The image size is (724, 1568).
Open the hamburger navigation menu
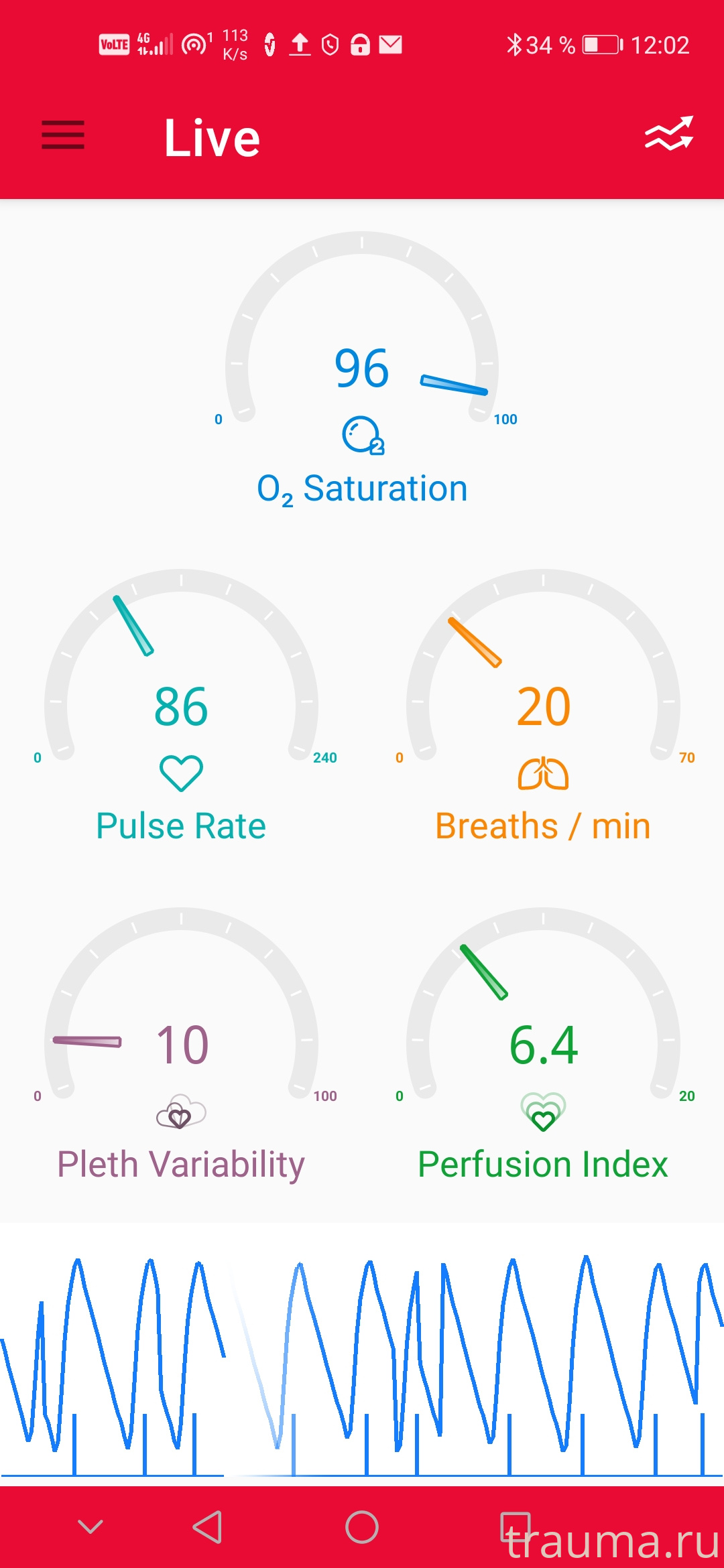63,135
